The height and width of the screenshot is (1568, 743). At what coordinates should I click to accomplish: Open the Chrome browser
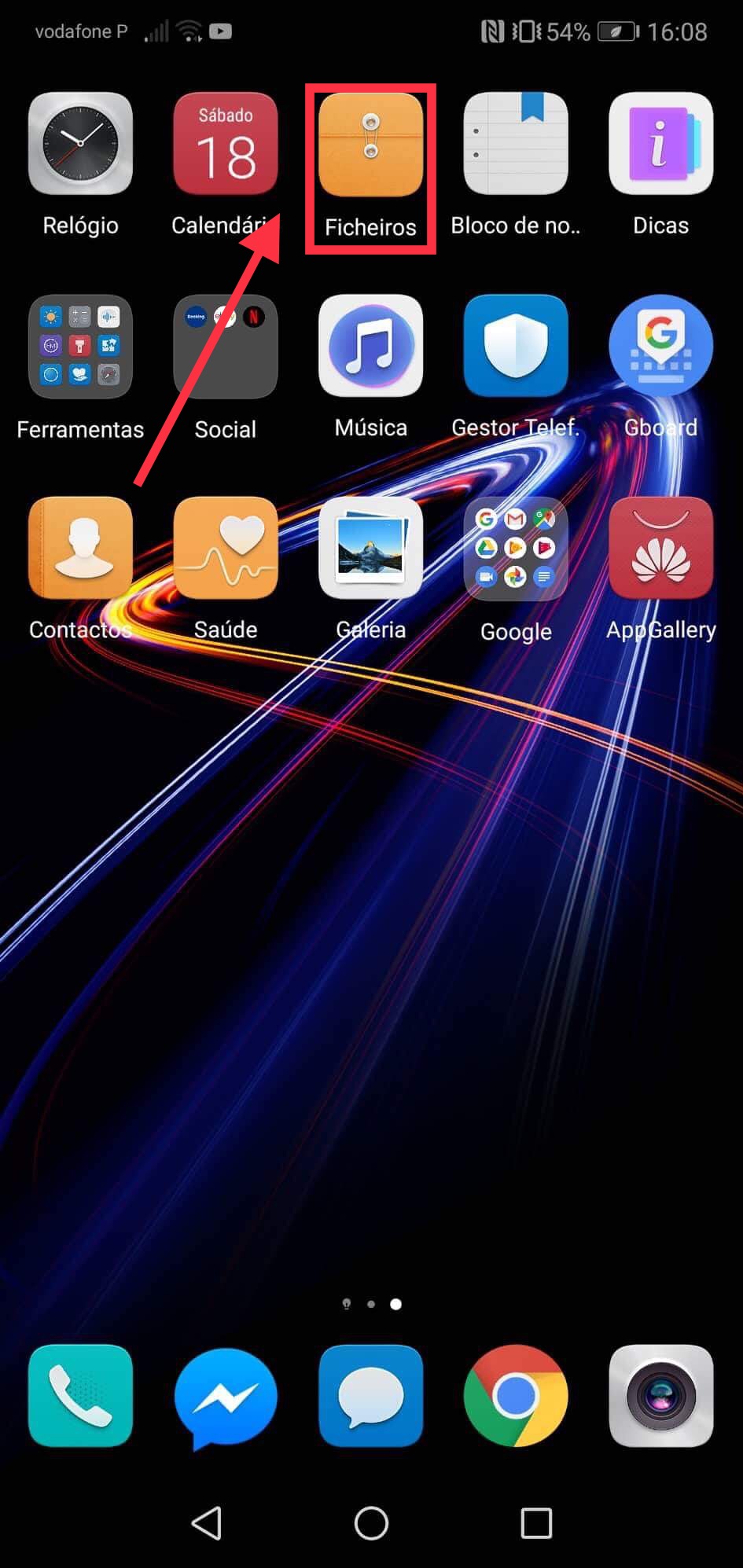click(516, 1396)
